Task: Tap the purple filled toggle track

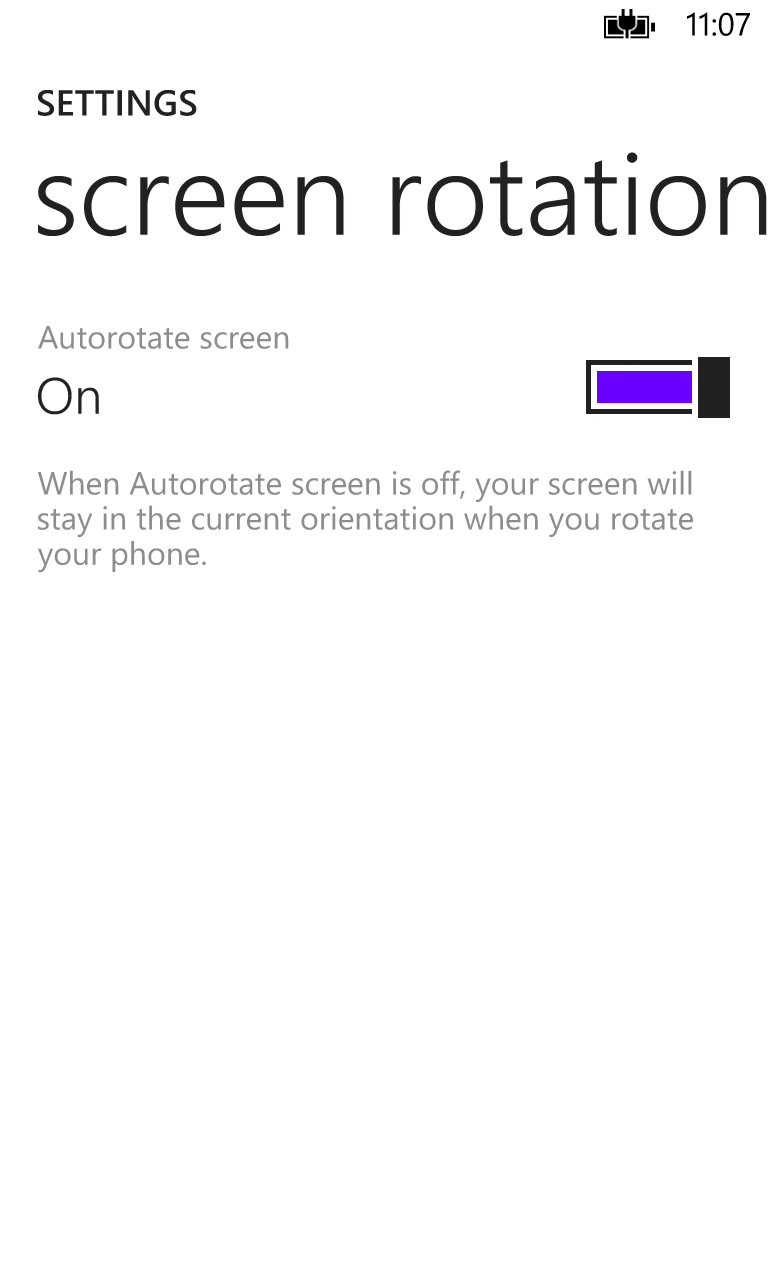Action: click(642, 387)
